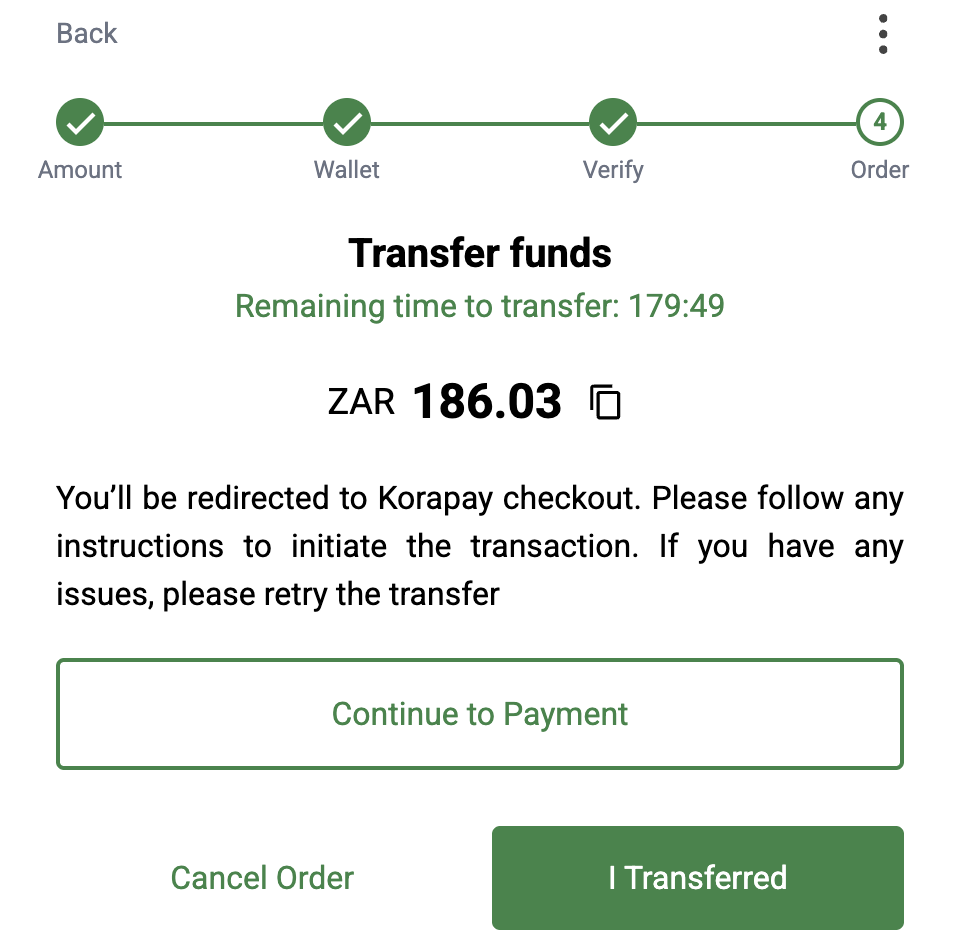The width and height of the screenshot is (960, 952).
Task: Open the three-dot overflow menu
Action: point(882,35)
